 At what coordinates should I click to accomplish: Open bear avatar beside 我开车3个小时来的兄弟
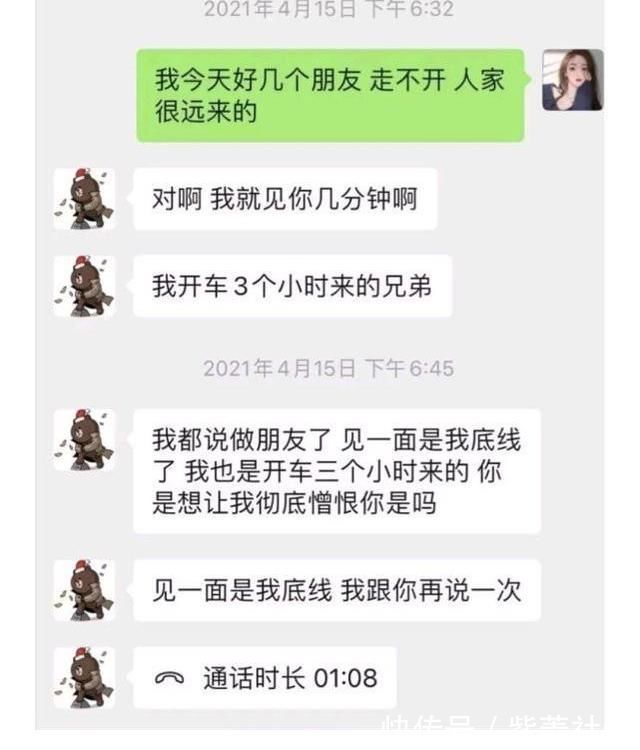click(84, 286)
